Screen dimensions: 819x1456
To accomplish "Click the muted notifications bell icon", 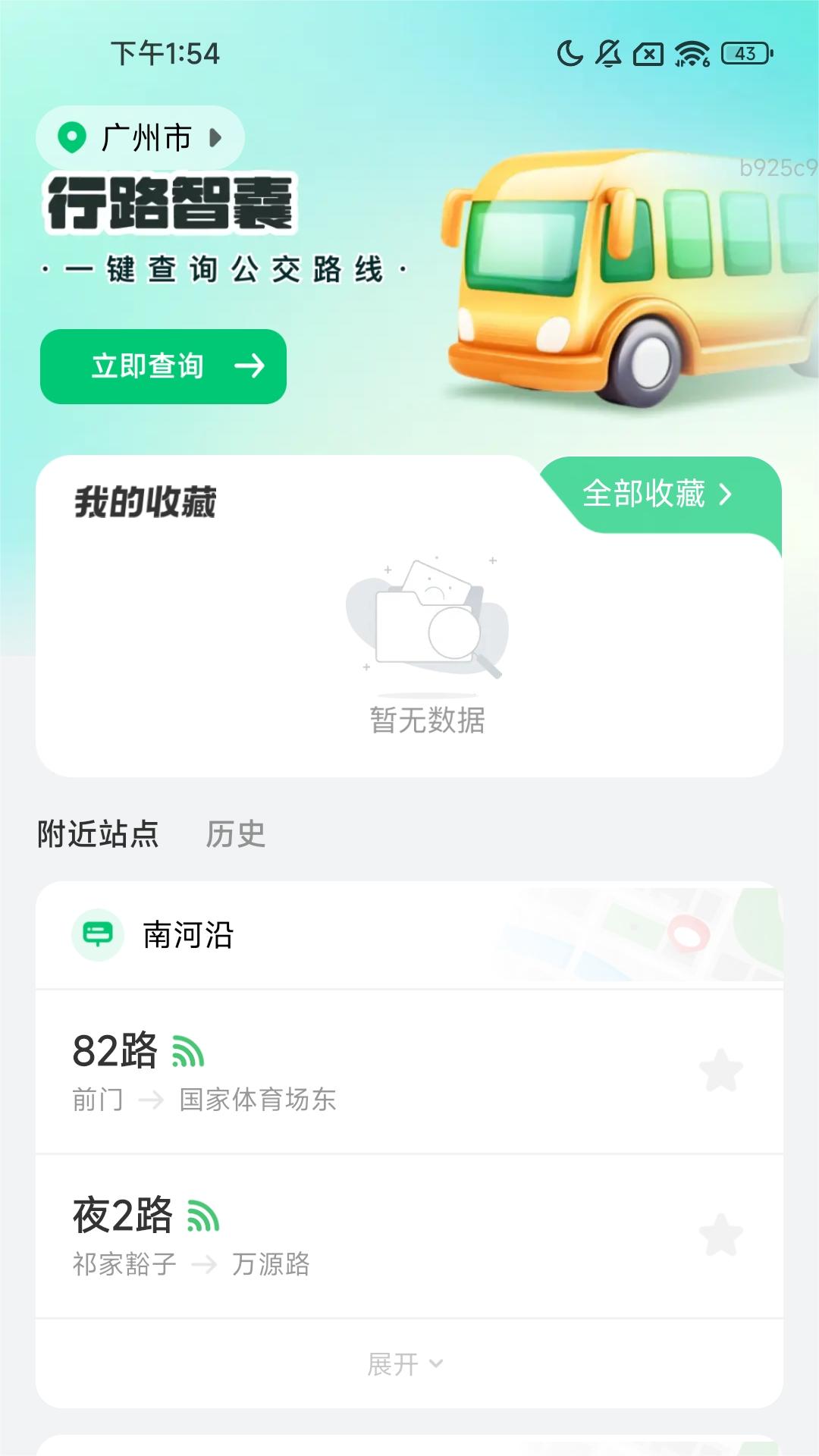I will coord(607,54).
